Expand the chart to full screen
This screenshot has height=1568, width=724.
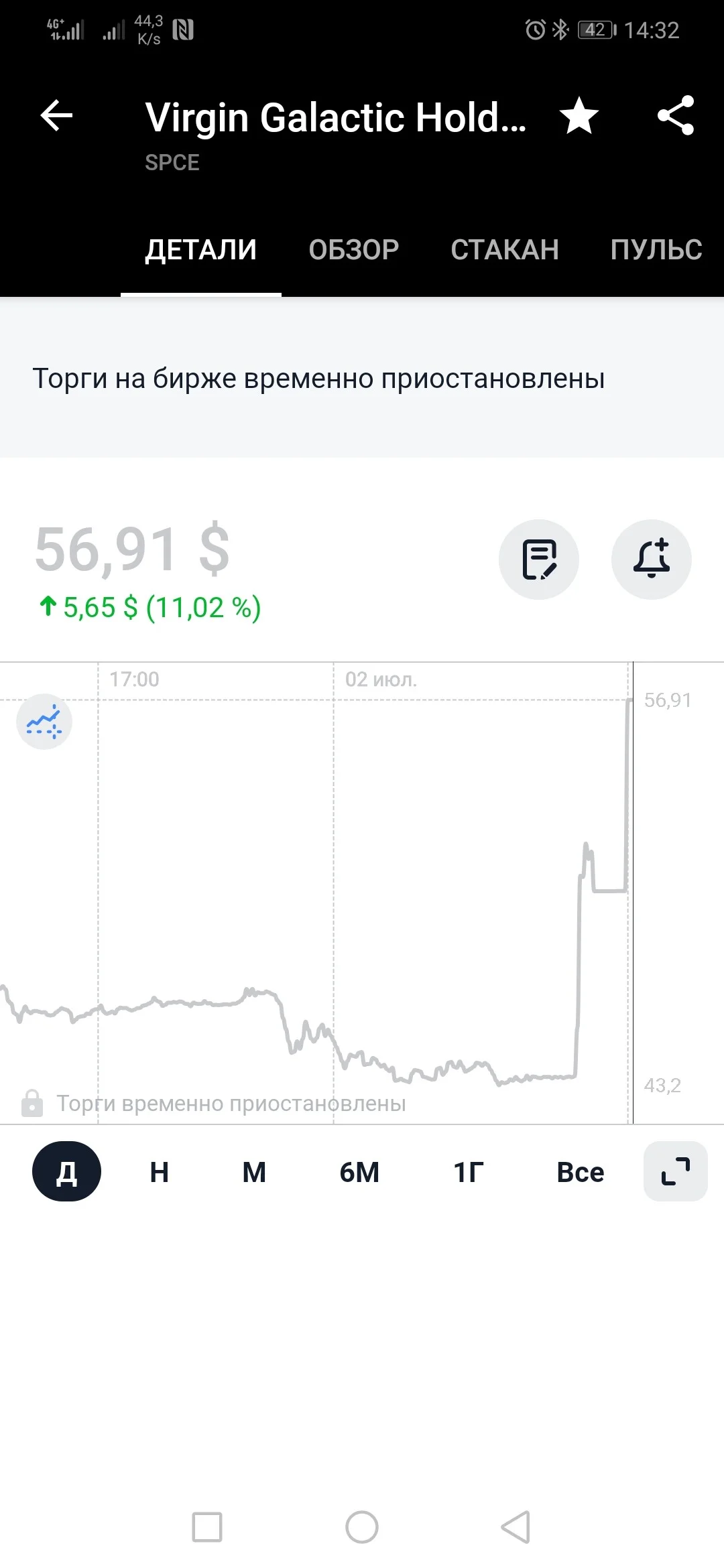coord(676,1171)
